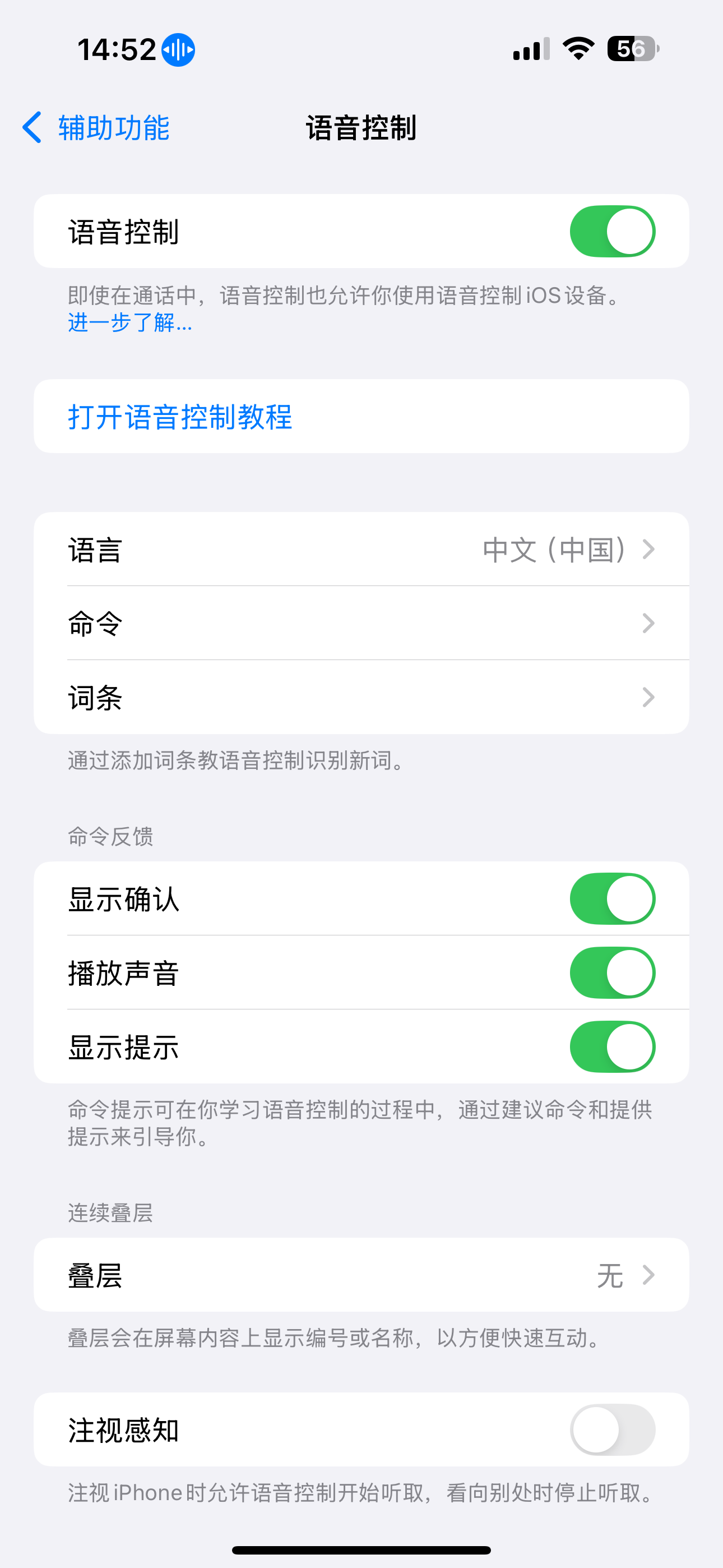This screenshot has width=723, height=1568.
Task: Switch off 显示提示
Action: [x=612, y=1047]
